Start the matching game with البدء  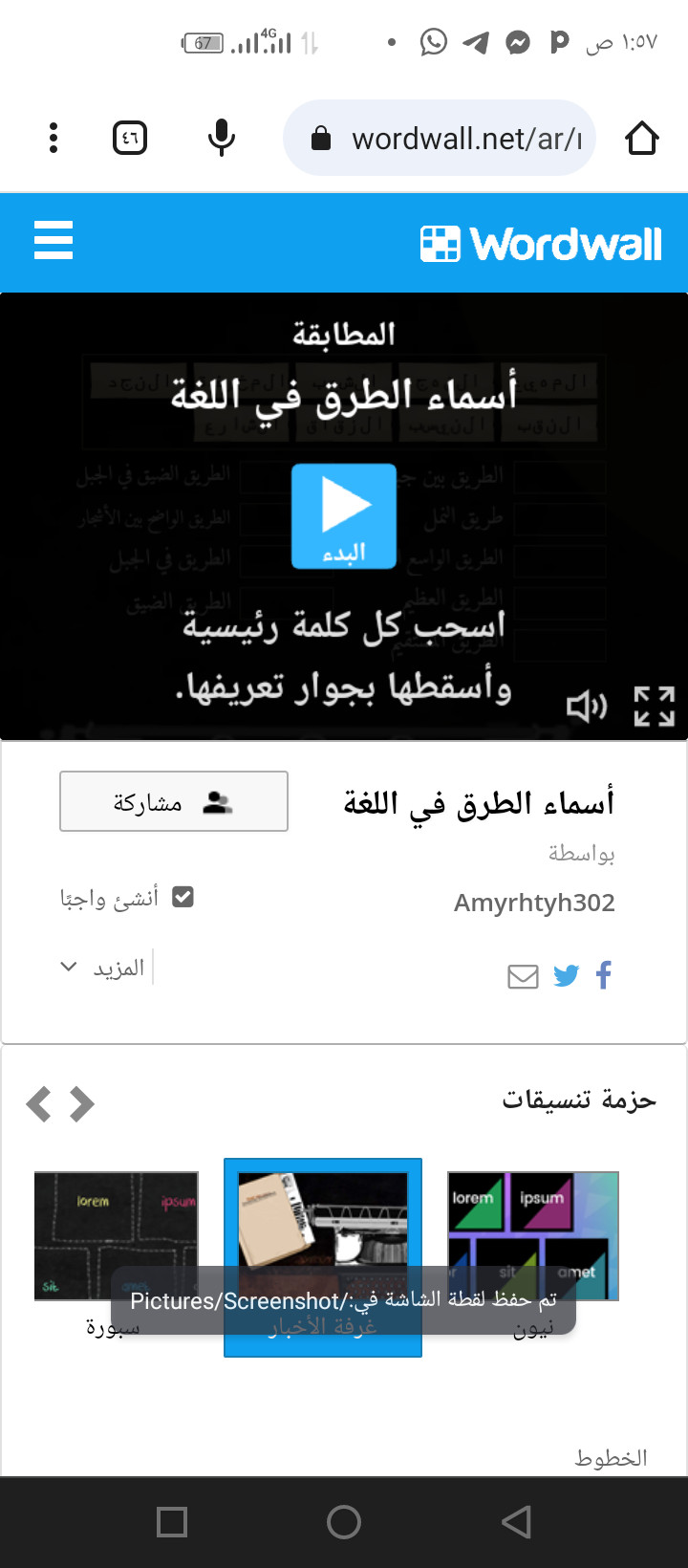click(344, 516)
